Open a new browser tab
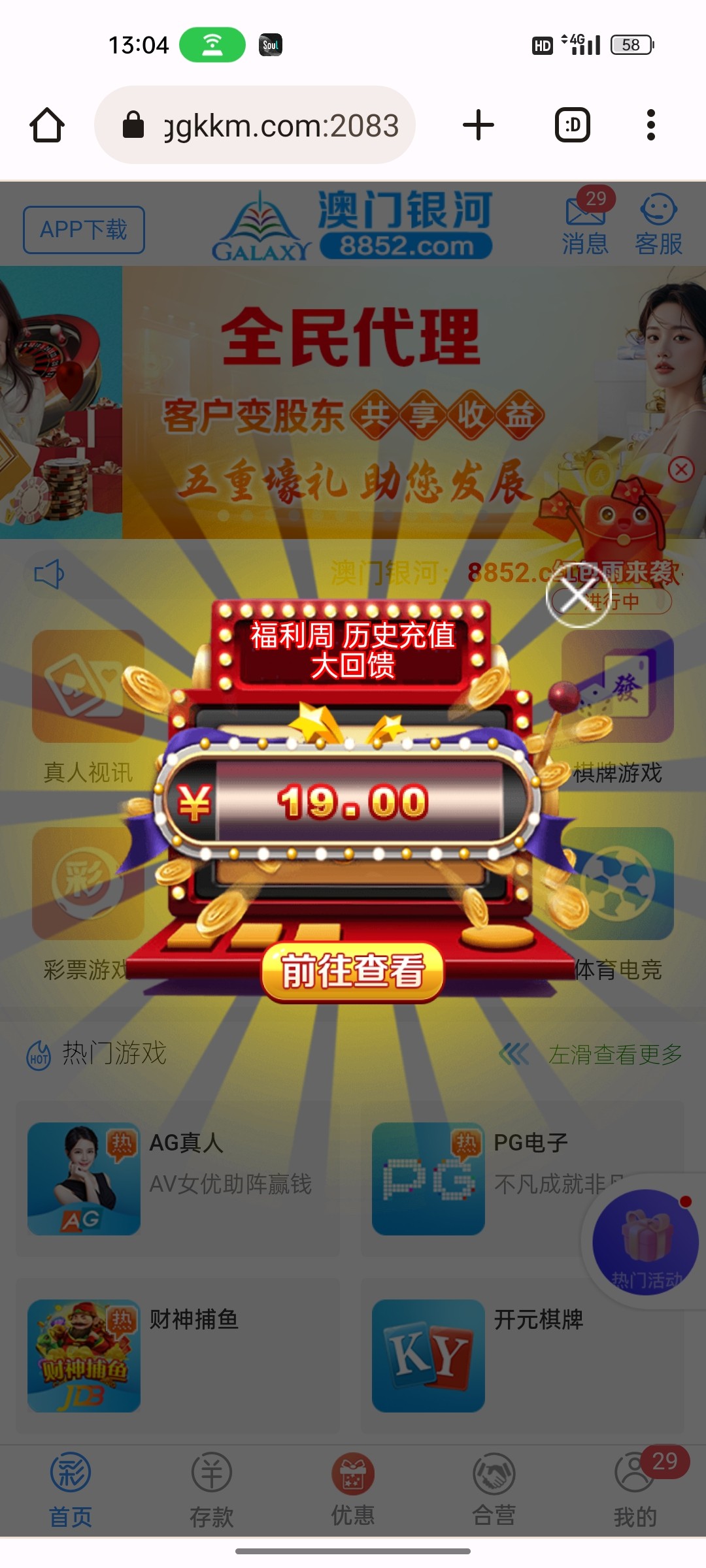 click(x=479, y=125)
